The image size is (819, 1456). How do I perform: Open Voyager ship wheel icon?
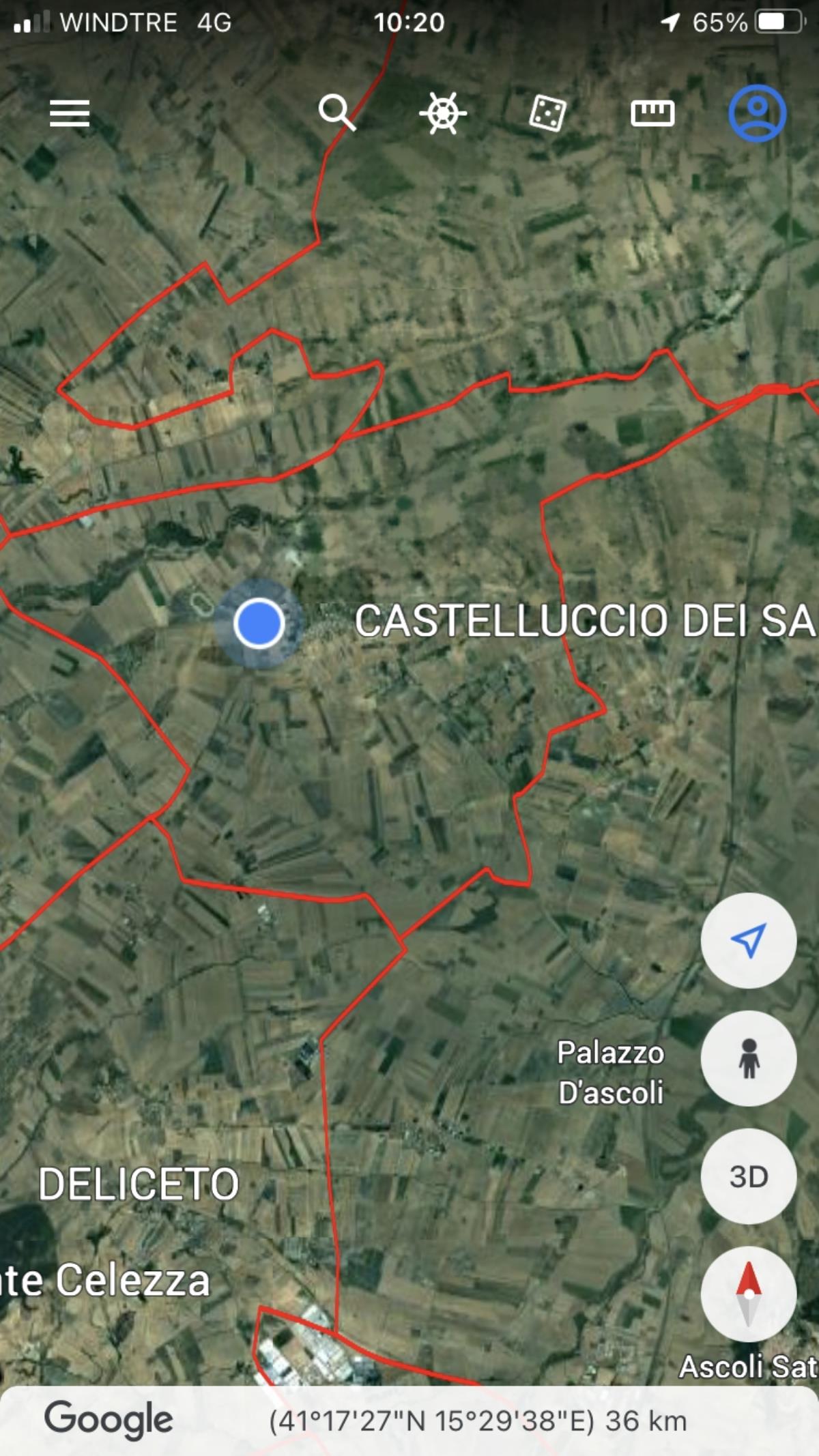pos(443,113)
